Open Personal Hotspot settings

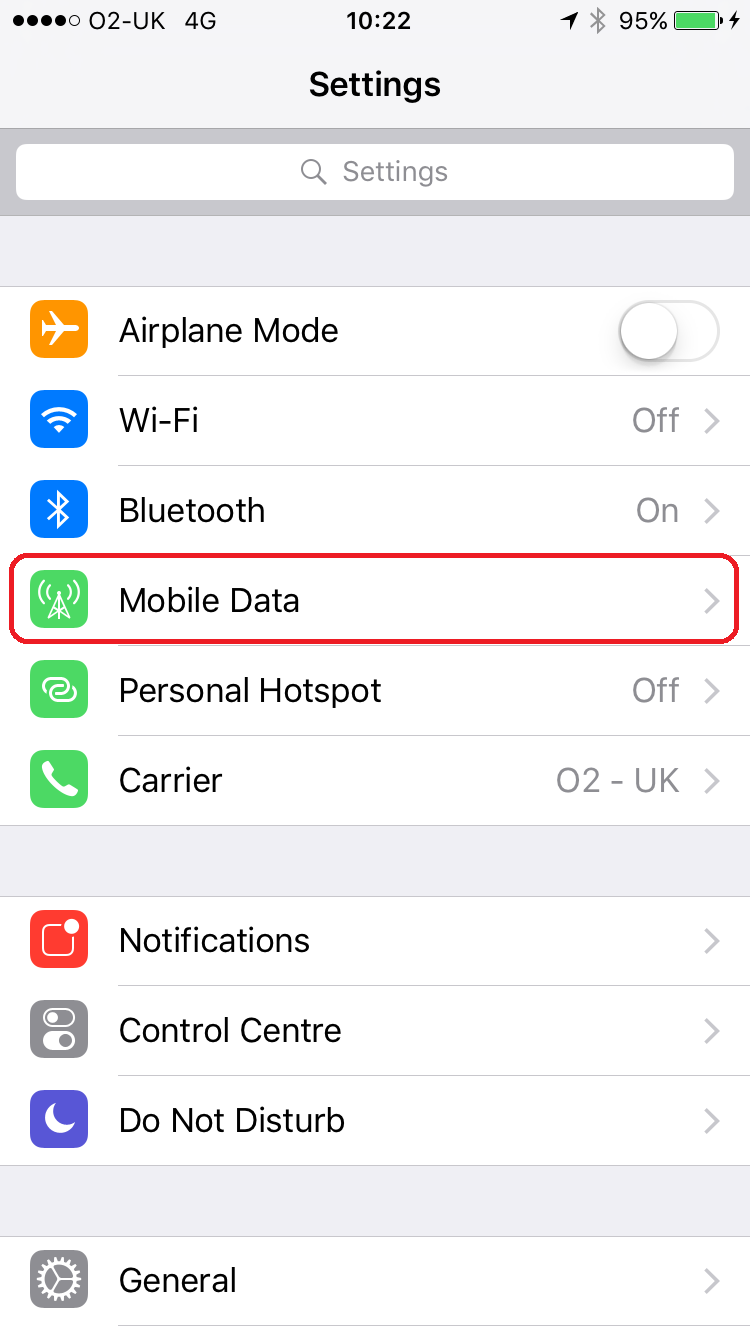click(x=375, y=691)
